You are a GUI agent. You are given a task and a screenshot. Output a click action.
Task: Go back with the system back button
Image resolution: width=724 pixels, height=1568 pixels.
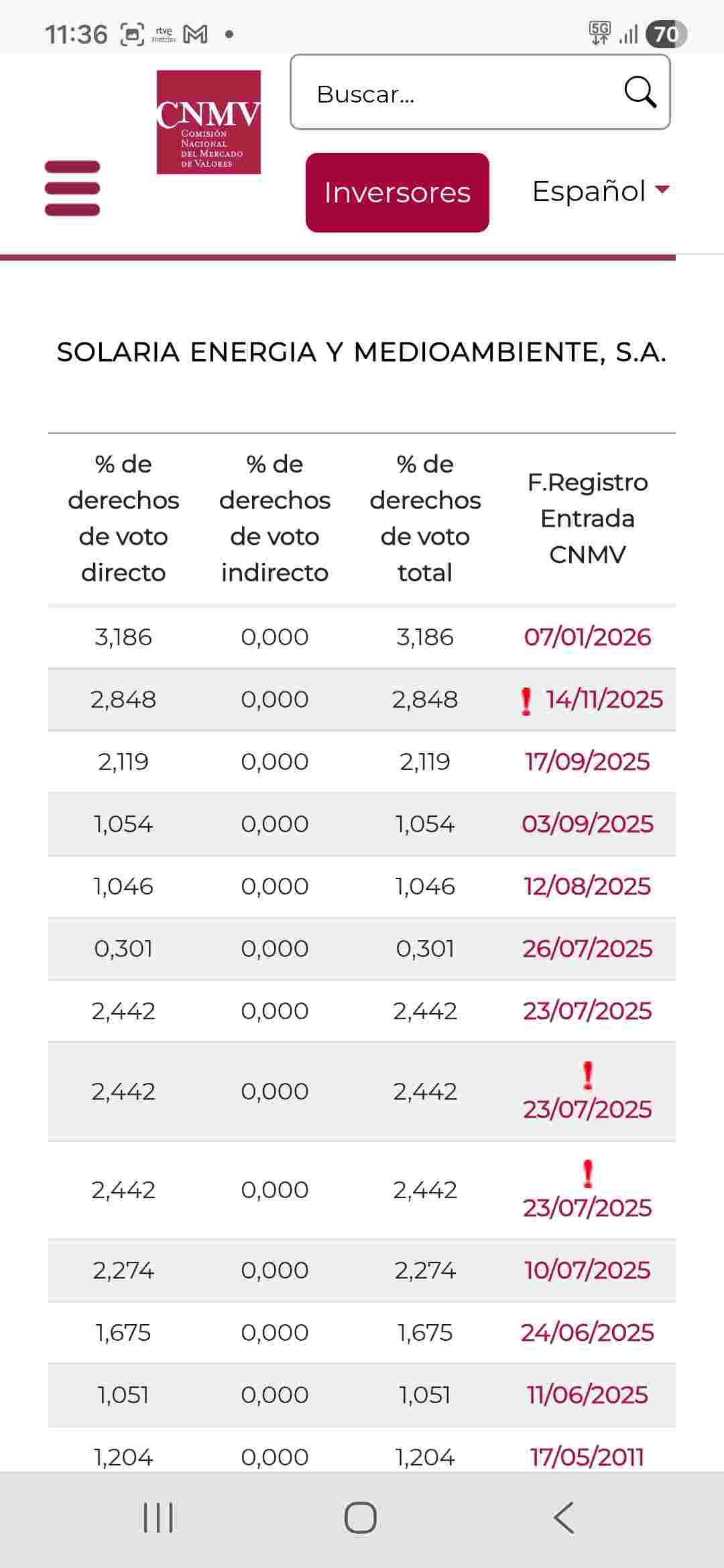point(564,1518)
